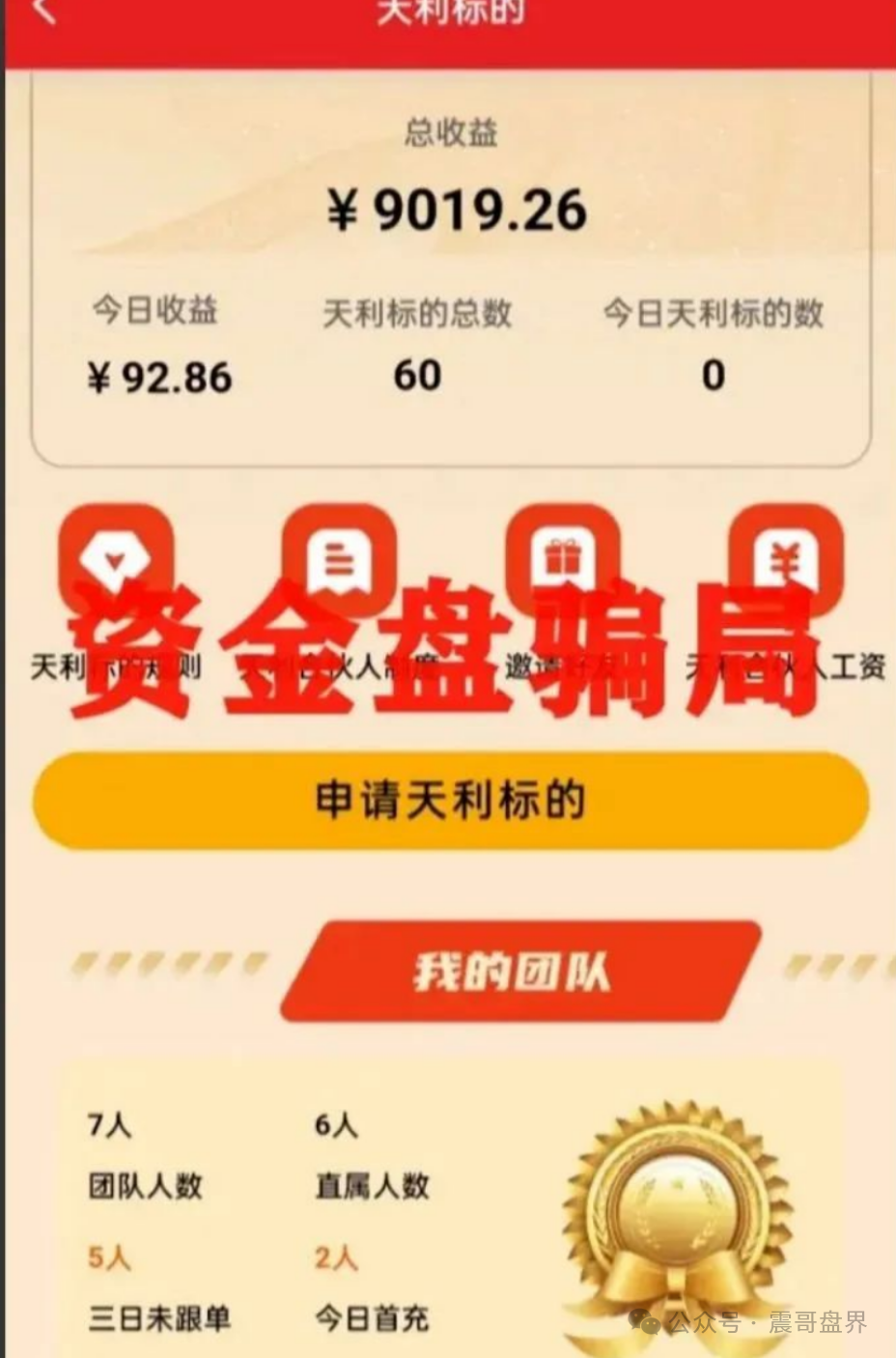The image size is (896, 1358).
Task: Tap the 申请天利标的 button
Action: coord(450,801)
